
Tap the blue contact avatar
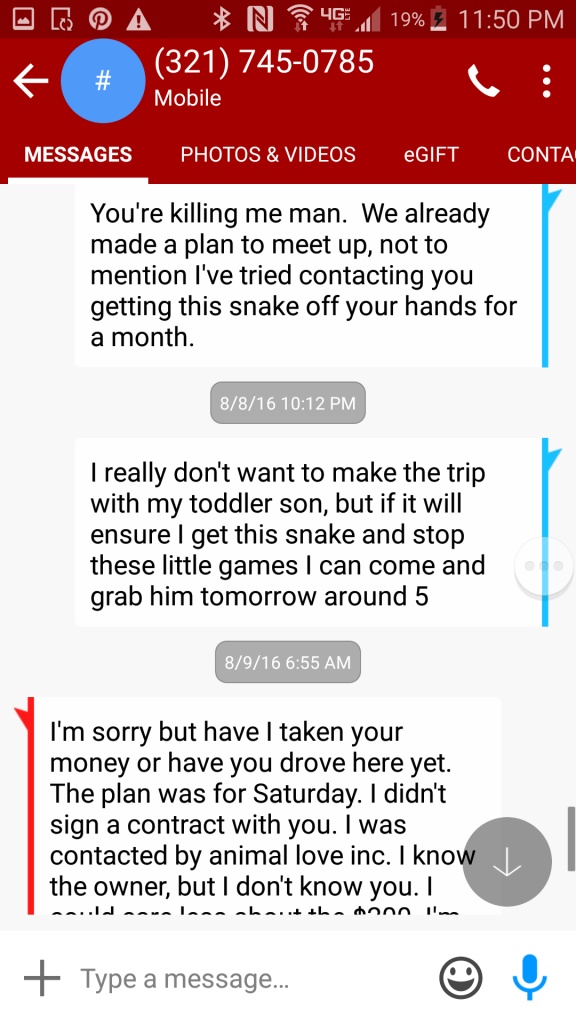pyautogui.click(x=103, y=82)
